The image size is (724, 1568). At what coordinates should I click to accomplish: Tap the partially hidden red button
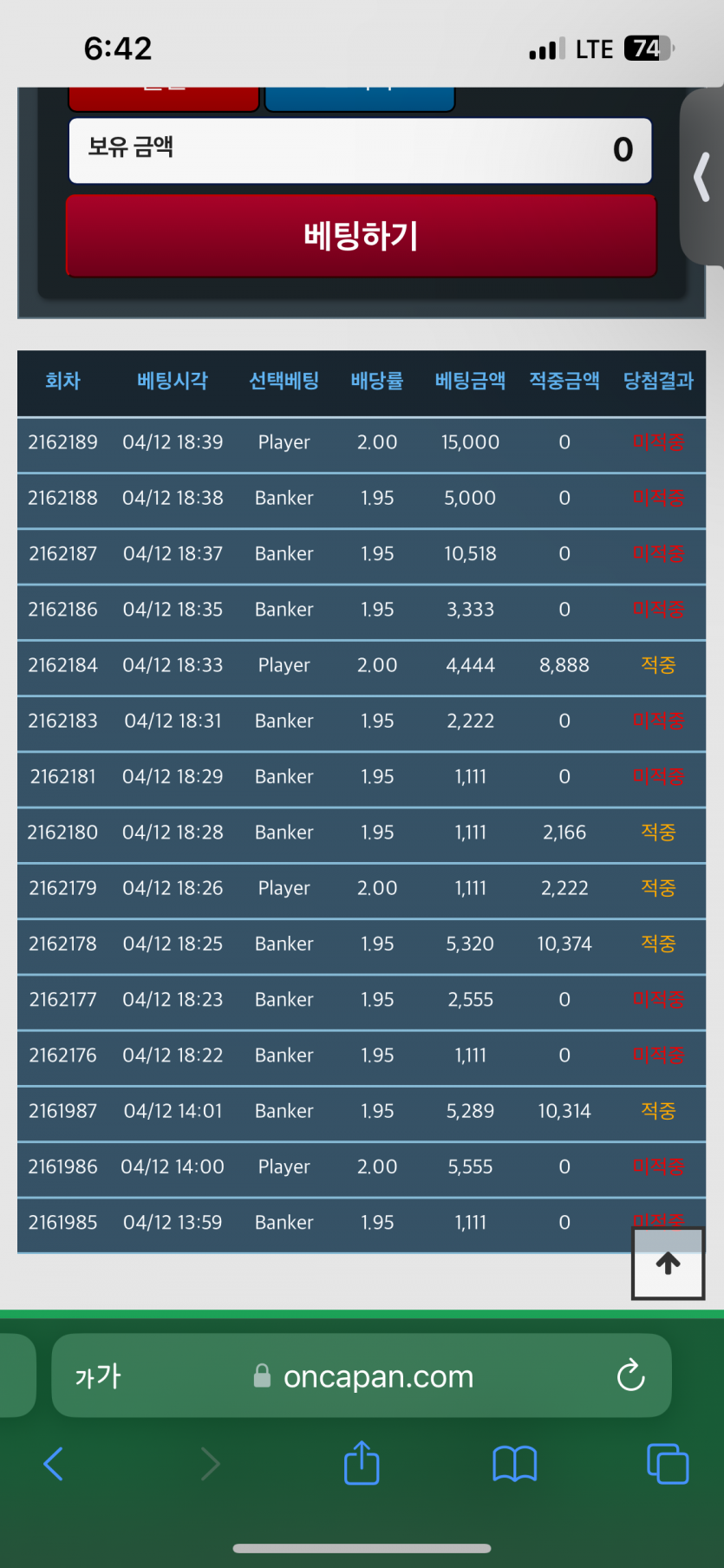(x=164, y=98)
